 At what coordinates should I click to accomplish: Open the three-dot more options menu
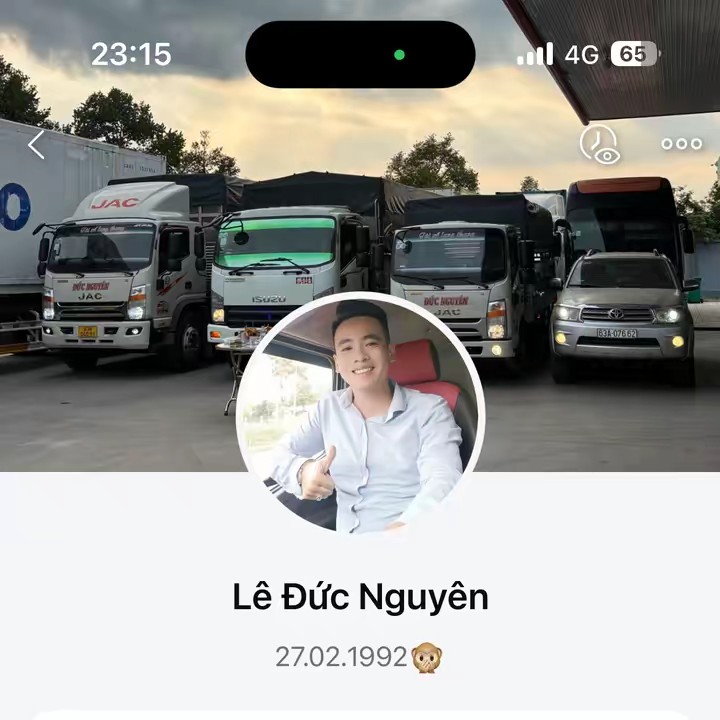[x=681, y=144]
